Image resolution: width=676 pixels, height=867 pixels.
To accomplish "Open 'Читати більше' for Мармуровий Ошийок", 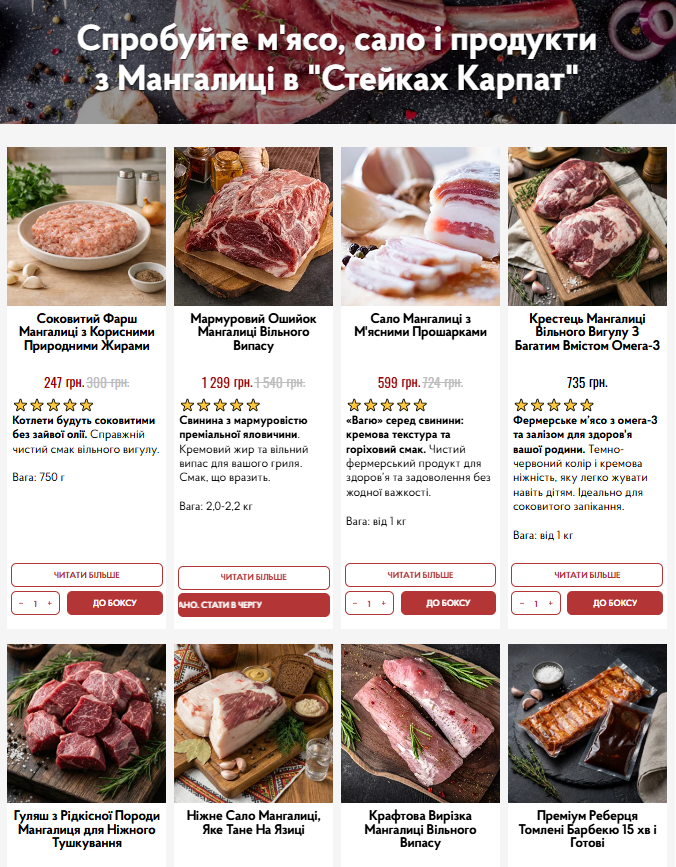I will 254,577.
